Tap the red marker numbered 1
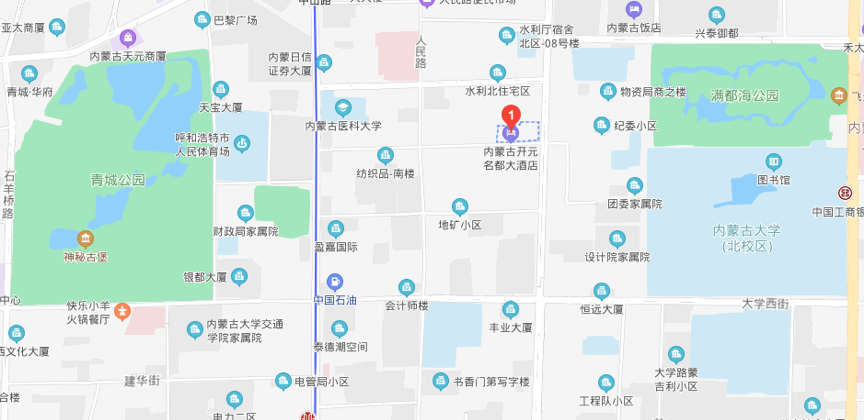Viewport: 864px width, 420px height. point(511,115)
